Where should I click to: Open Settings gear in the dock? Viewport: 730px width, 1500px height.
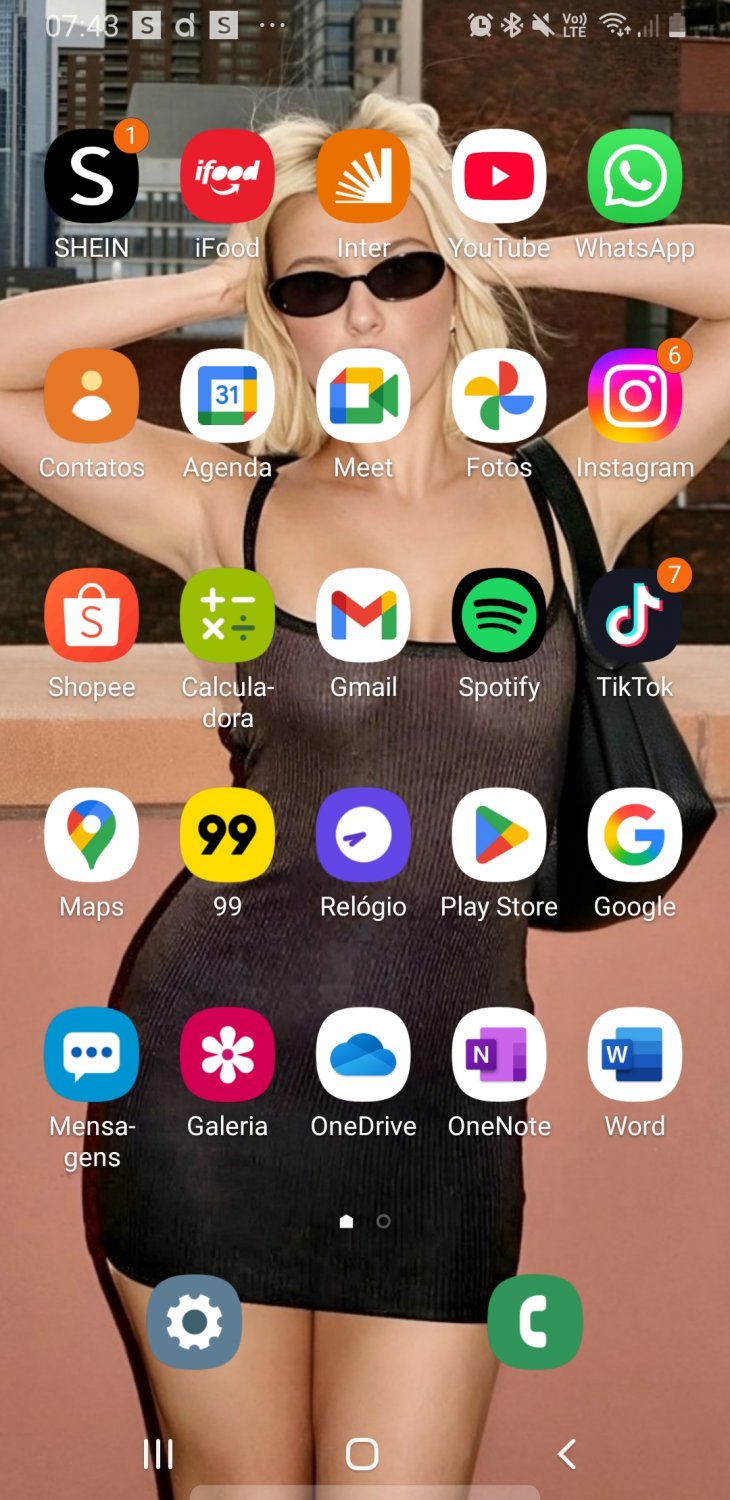pyautogui.click(x=194, y=1322)
